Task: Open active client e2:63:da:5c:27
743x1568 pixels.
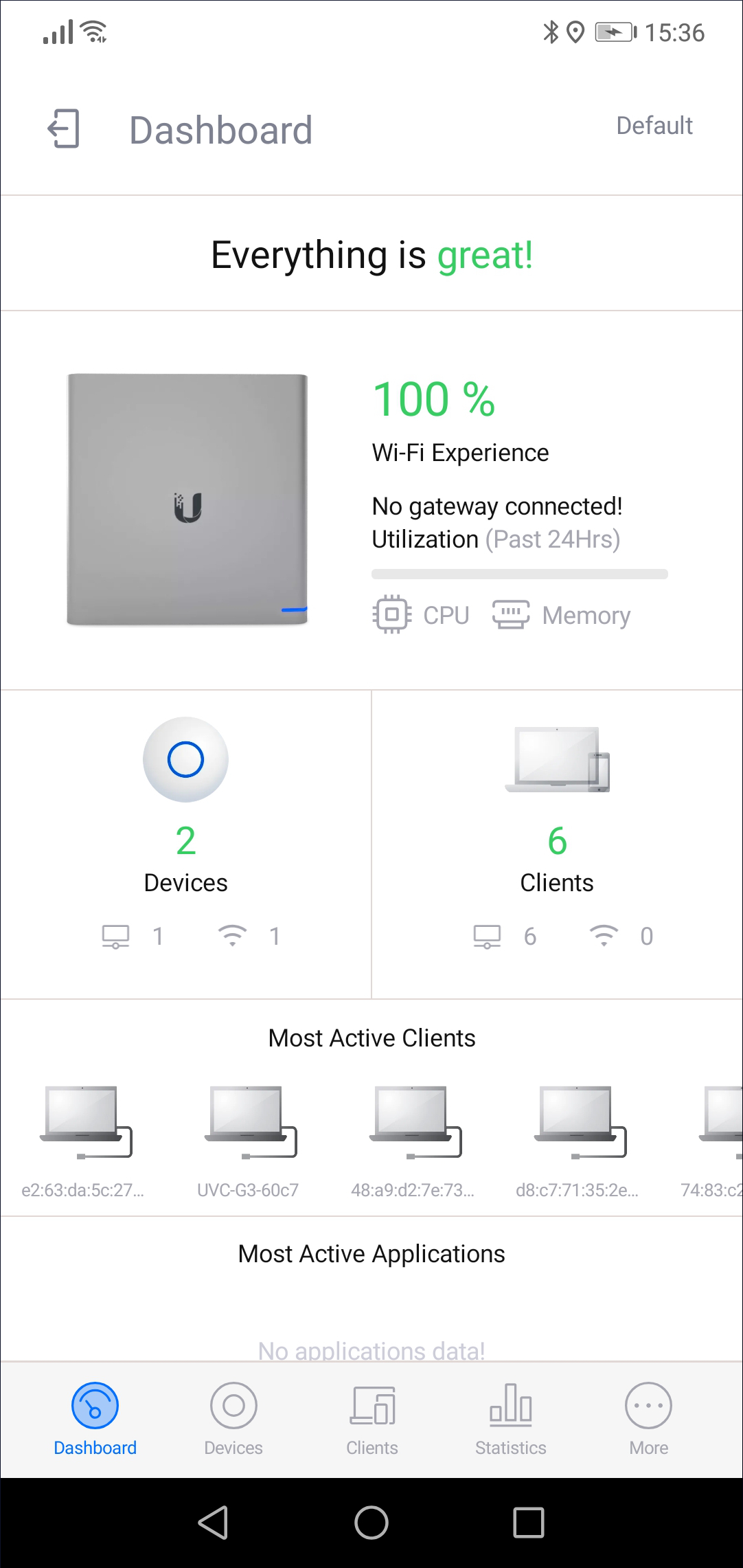Action: 83,1141
